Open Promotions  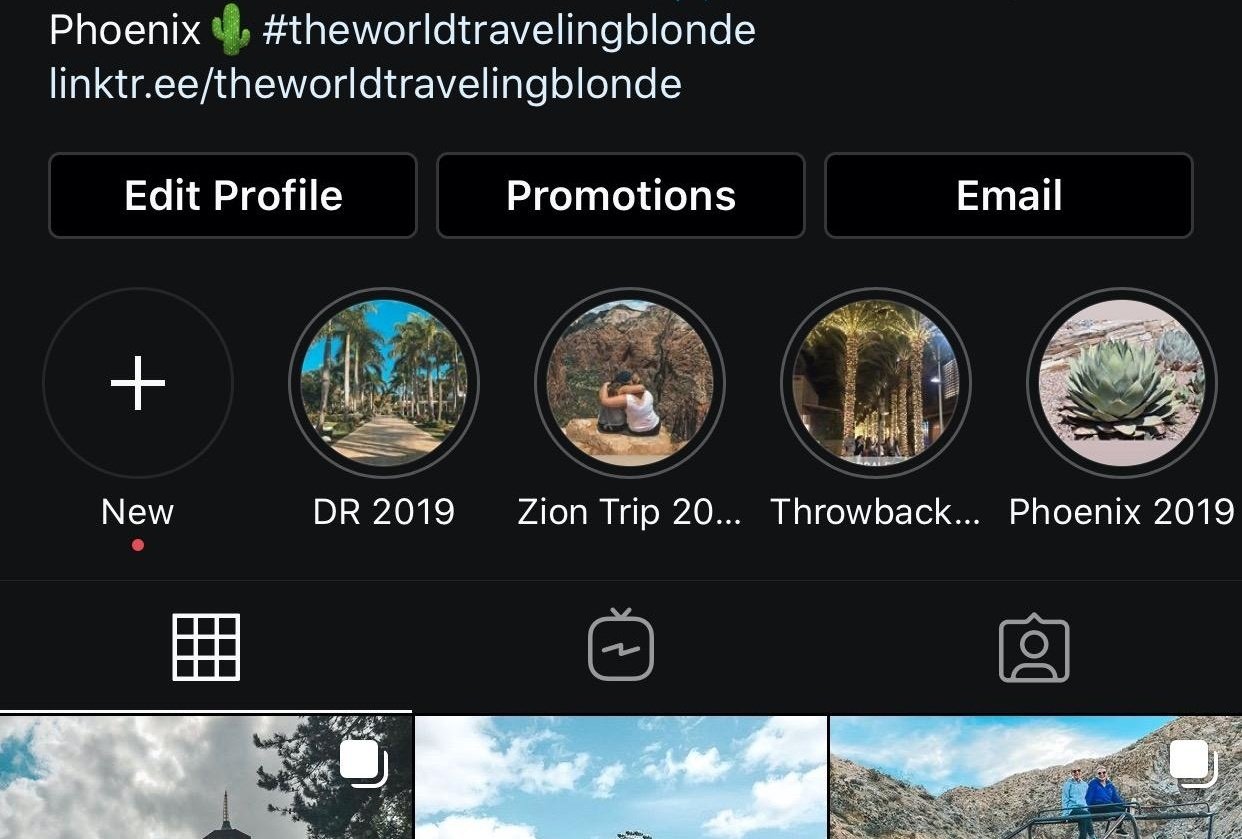(x=620, y=195)
